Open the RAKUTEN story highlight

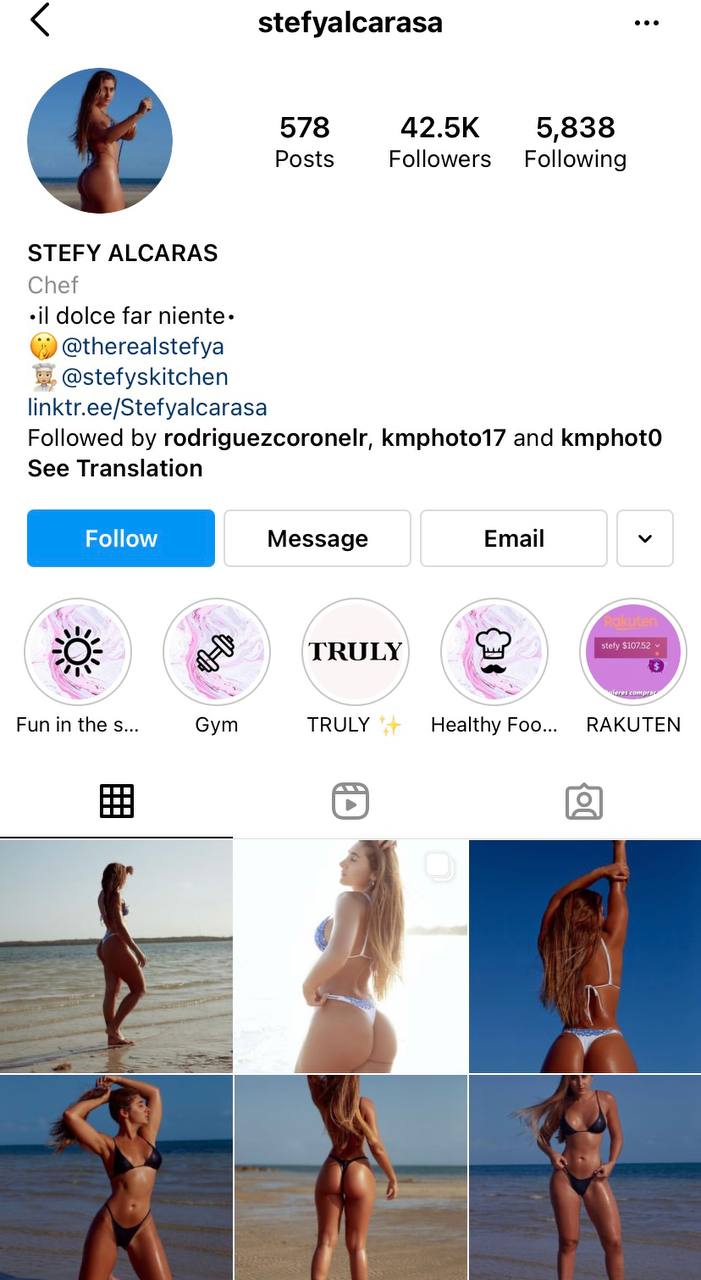[x=633, y=652]
